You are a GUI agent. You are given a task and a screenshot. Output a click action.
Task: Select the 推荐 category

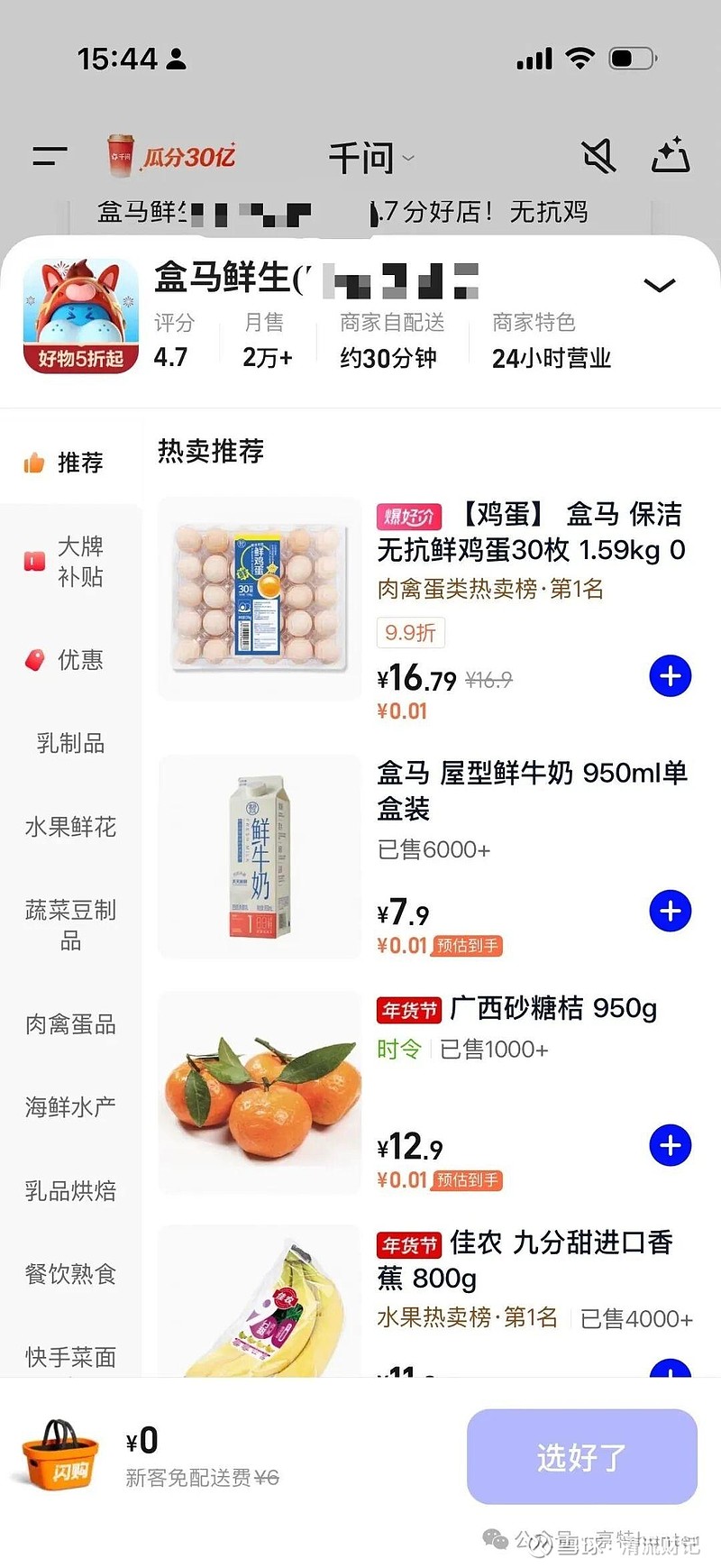coord(70,463)
